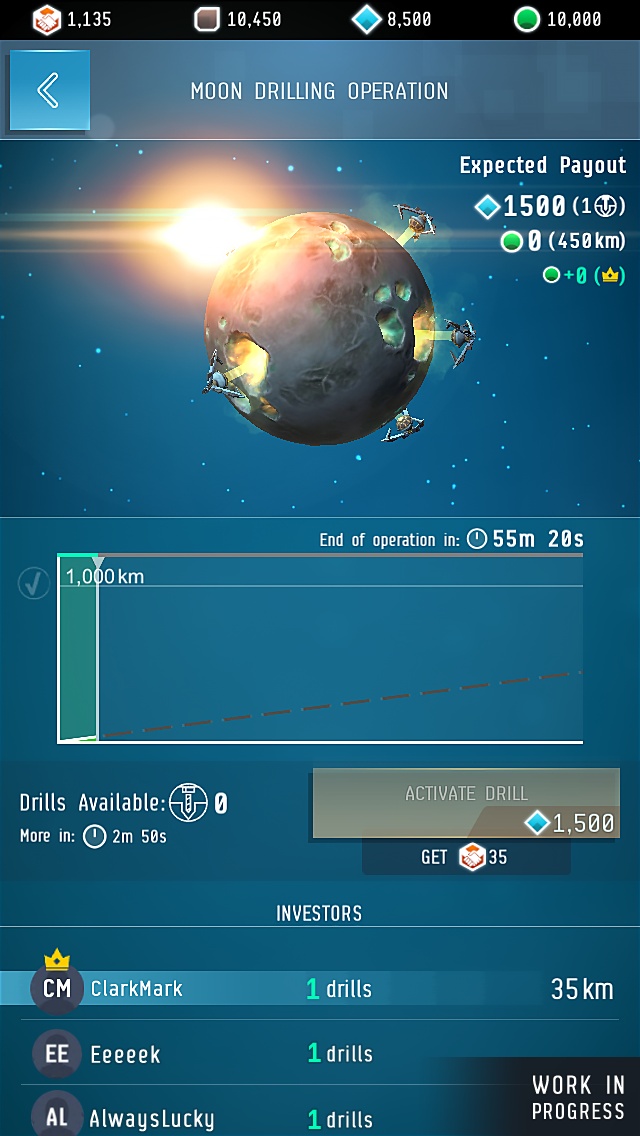Tap the 1,000 km milestone checkmark
The height and width of the screenshot is (1136, 640).
click(34, 583)
